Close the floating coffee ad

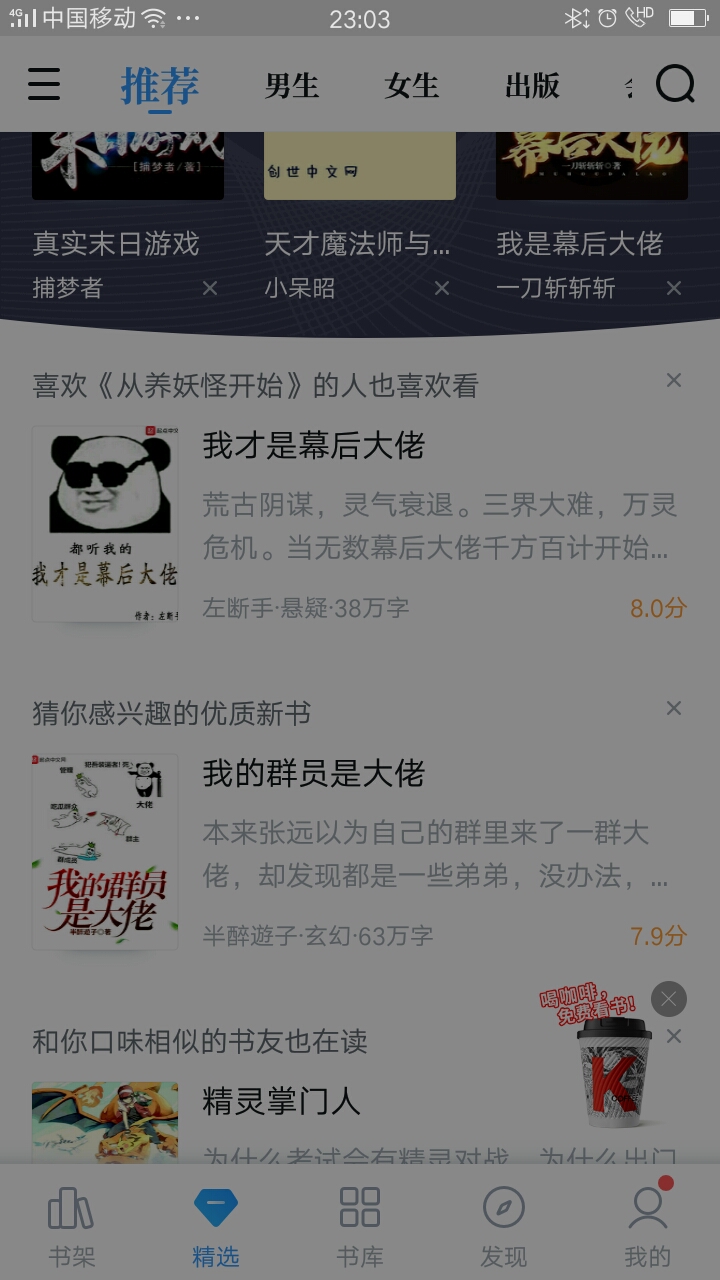click(669, 998)
